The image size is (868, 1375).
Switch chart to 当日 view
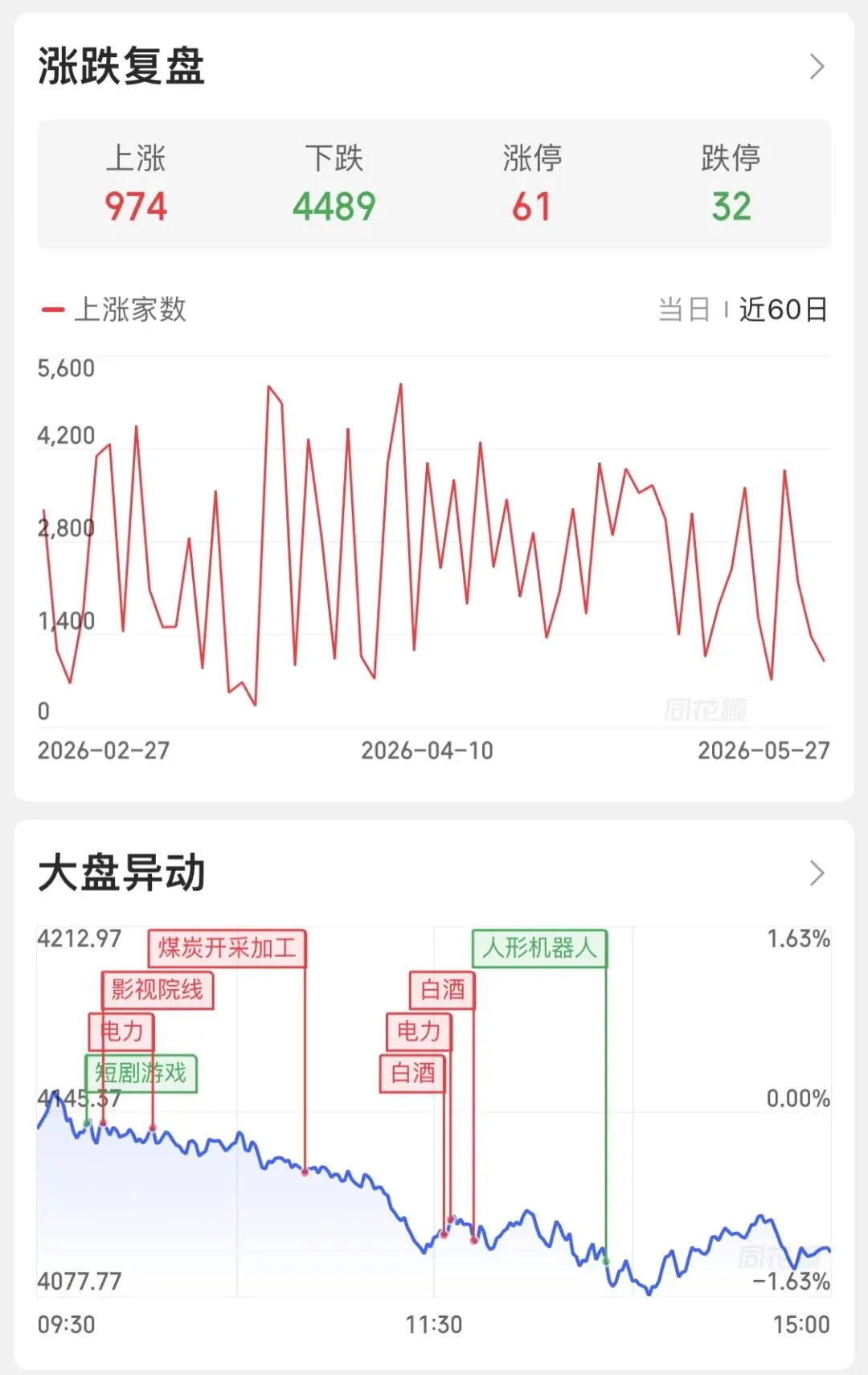tap(684, 310)
